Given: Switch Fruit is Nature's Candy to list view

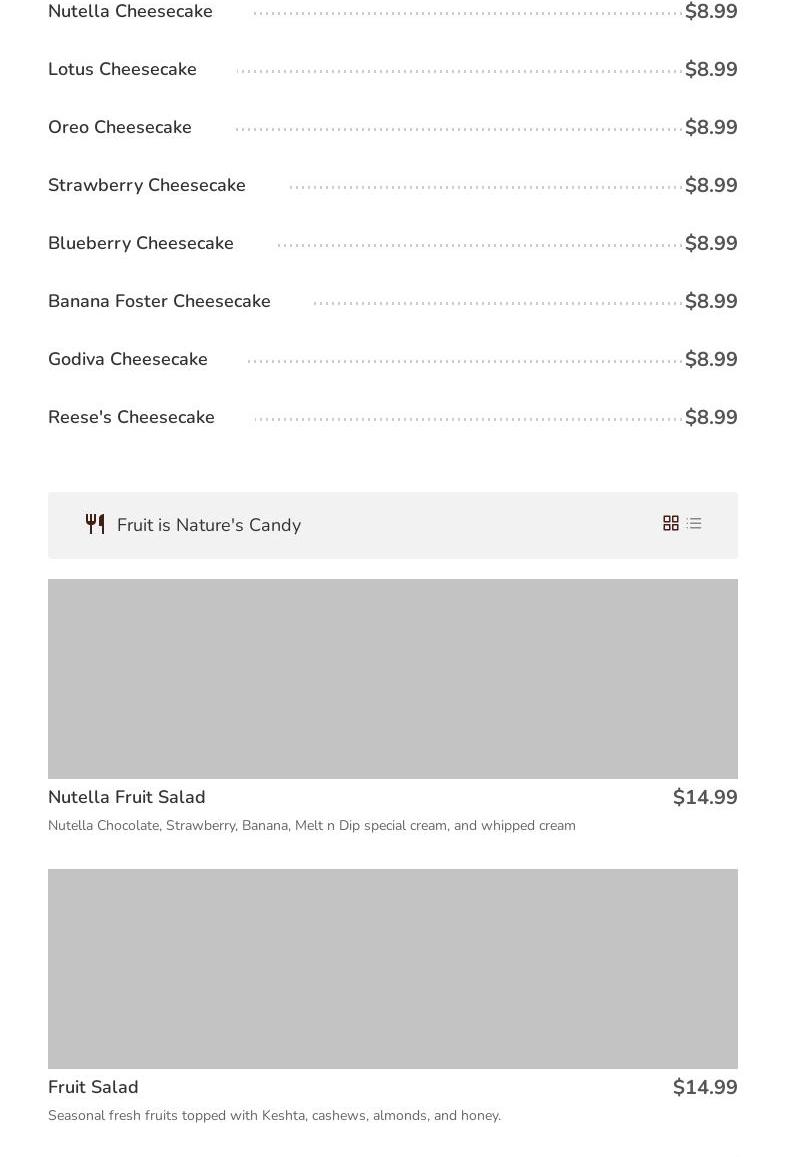Looking at the screenshot, I should tap(694, 523).
